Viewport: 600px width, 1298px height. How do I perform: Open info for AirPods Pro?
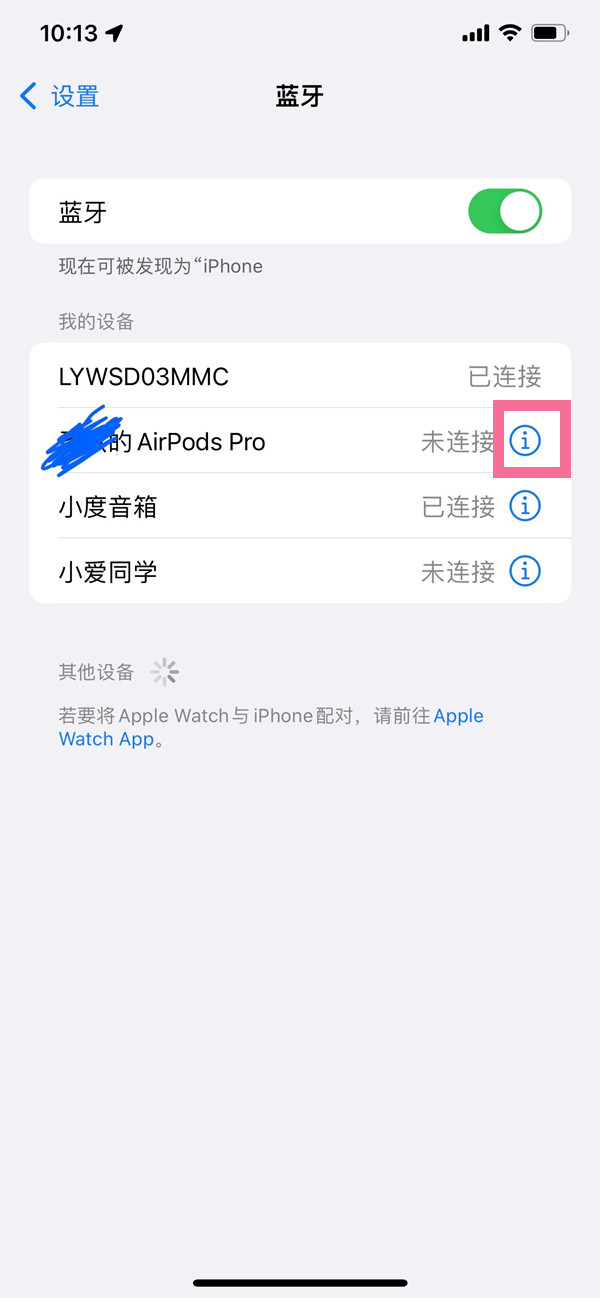coord(525,440)
